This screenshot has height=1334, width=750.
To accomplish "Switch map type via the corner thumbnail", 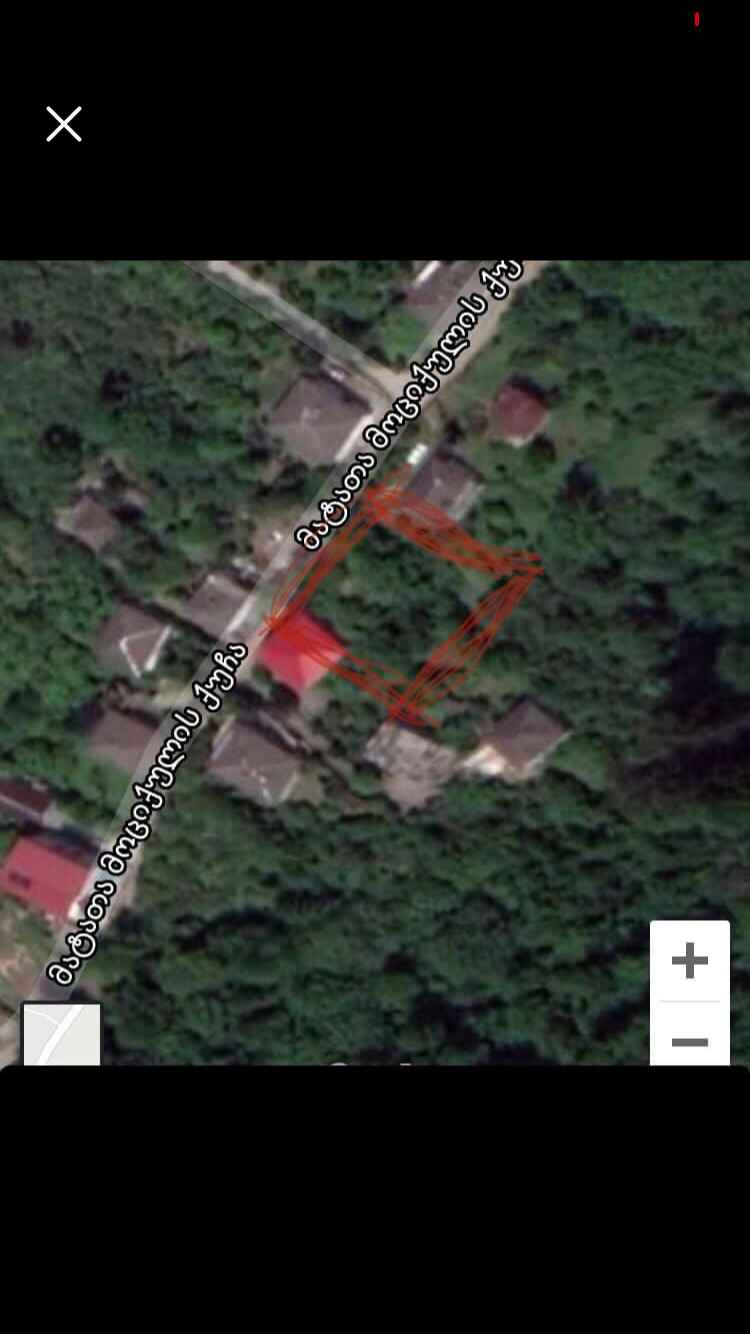I will tap(62, 1035).
